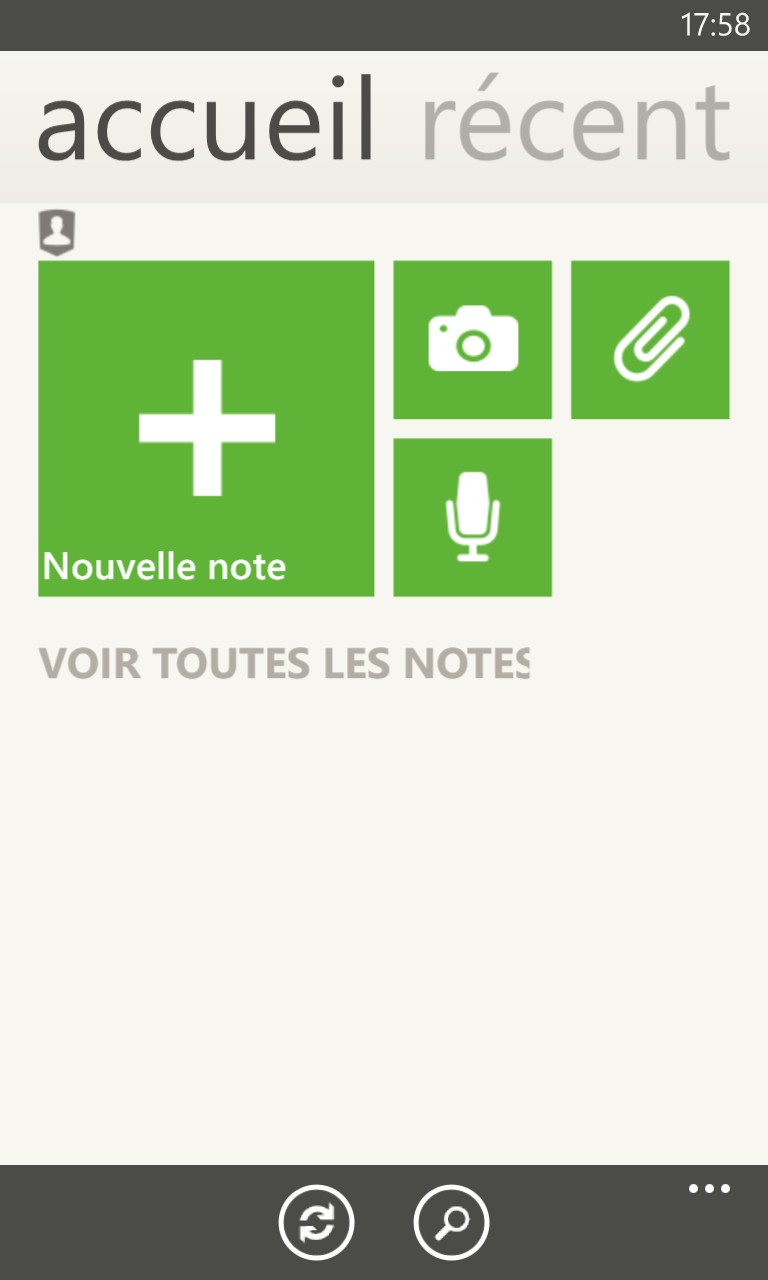
Task: Create a new note with Nouvelle note
Action: 206,429
